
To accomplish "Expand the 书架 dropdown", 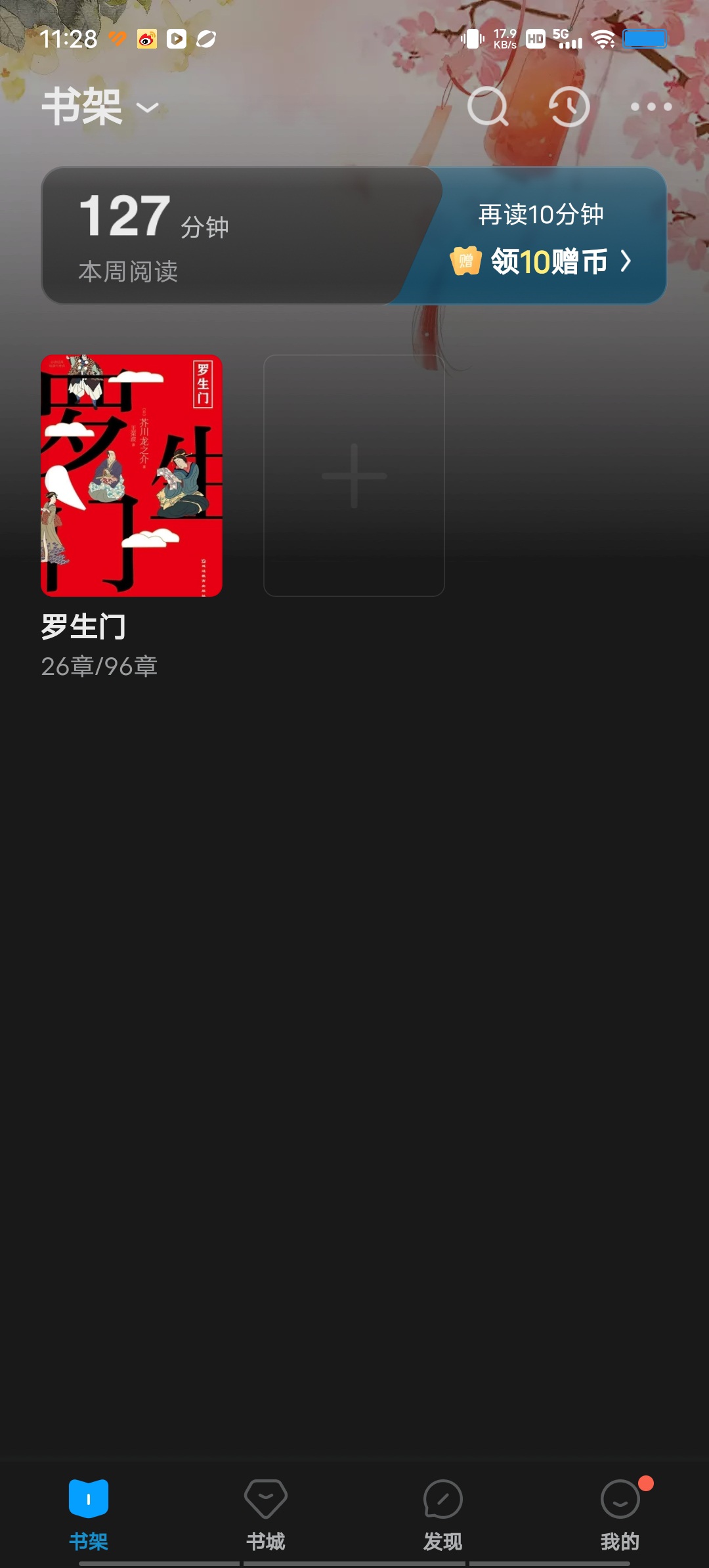I will pyautogui.click(x=102, y=107).
